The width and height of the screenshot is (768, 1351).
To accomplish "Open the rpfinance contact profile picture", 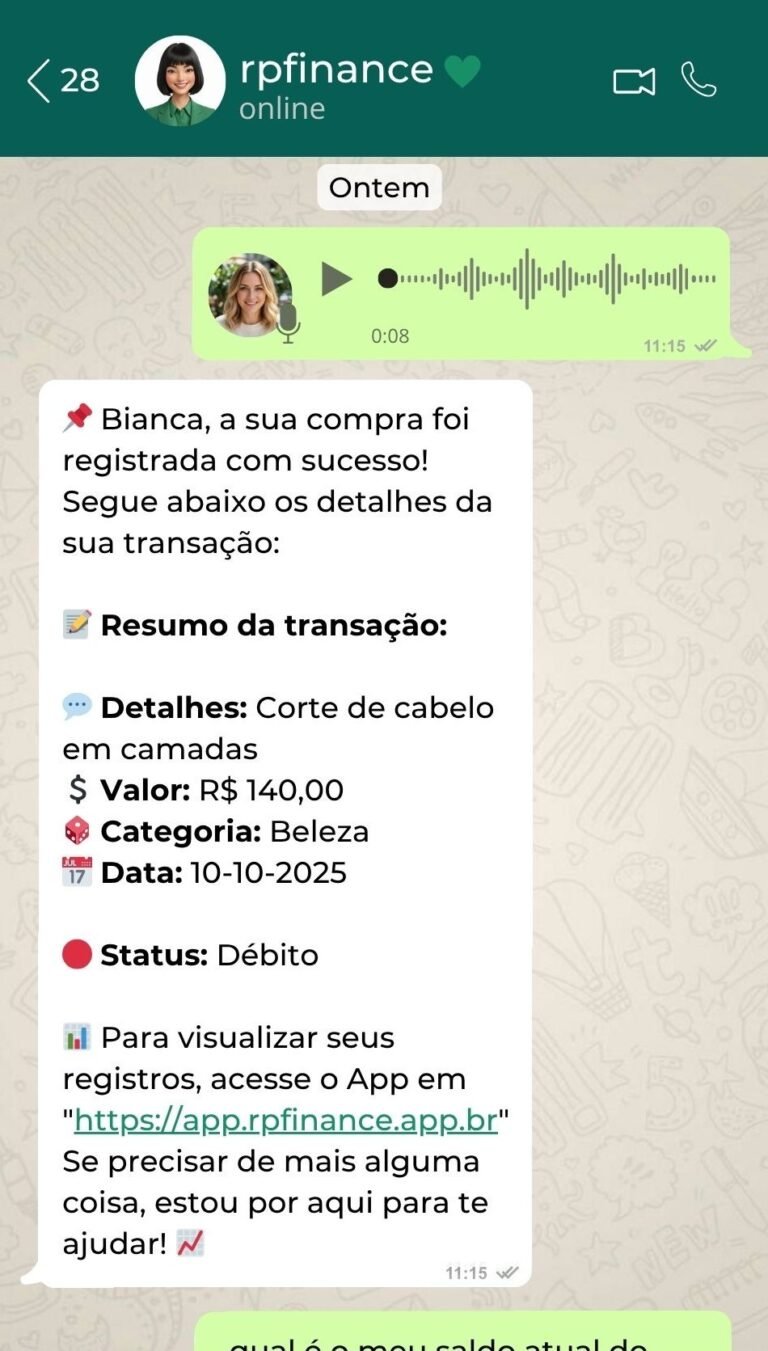I will [x=178, y=79].
